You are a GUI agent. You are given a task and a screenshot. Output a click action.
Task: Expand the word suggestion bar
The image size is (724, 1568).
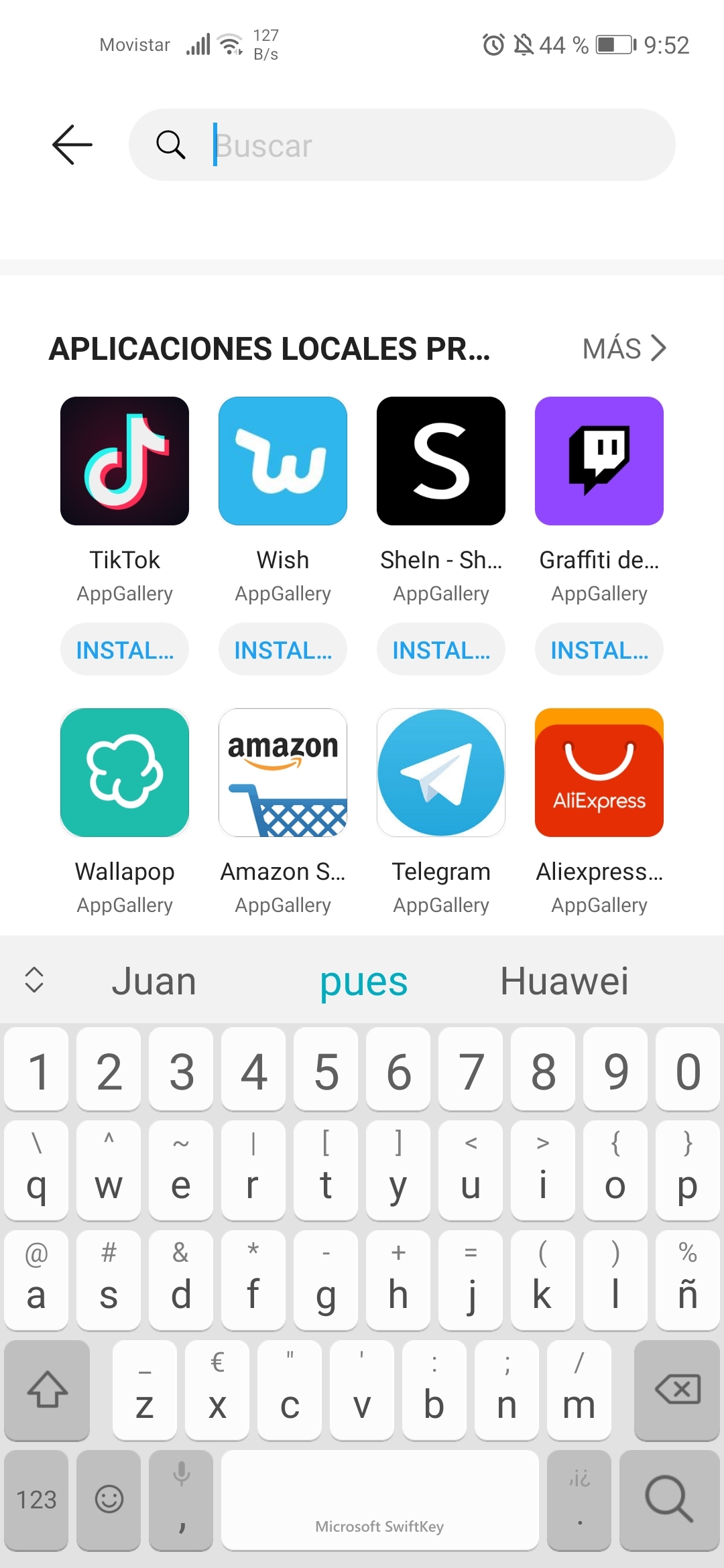tap(35, 980)
